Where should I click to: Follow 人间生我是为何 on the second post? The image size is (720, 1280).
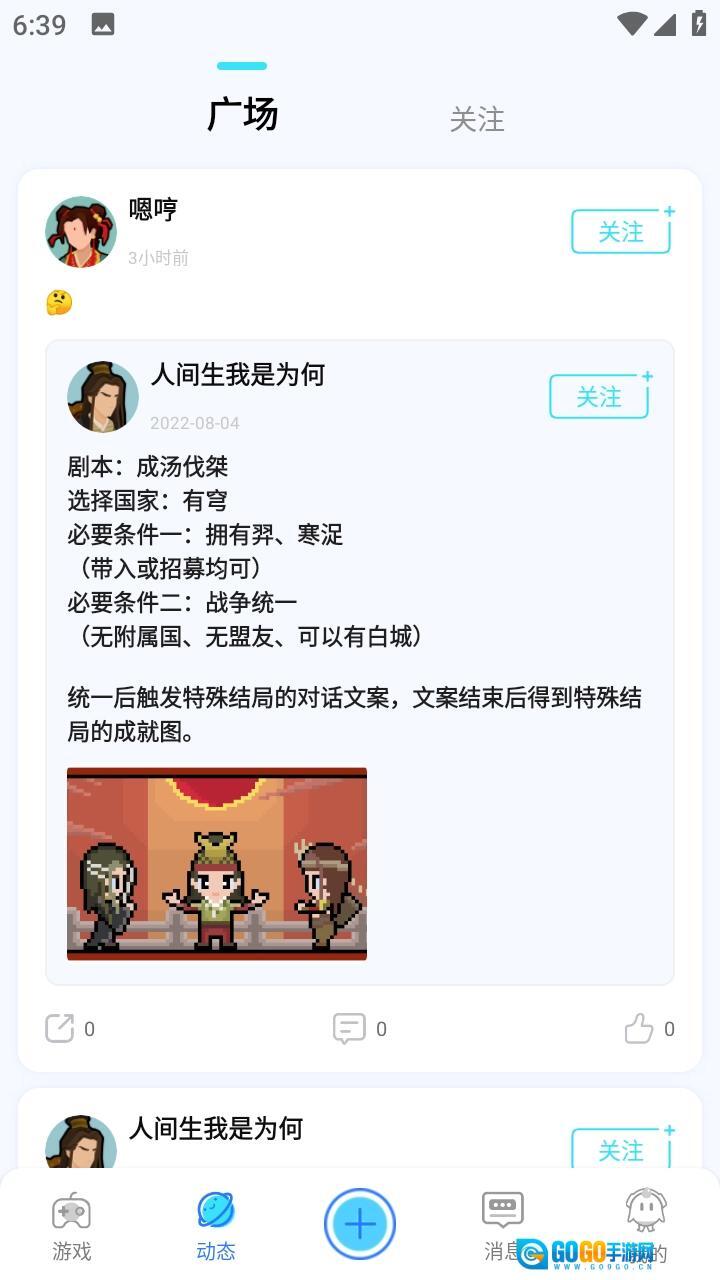point(620,1151)
